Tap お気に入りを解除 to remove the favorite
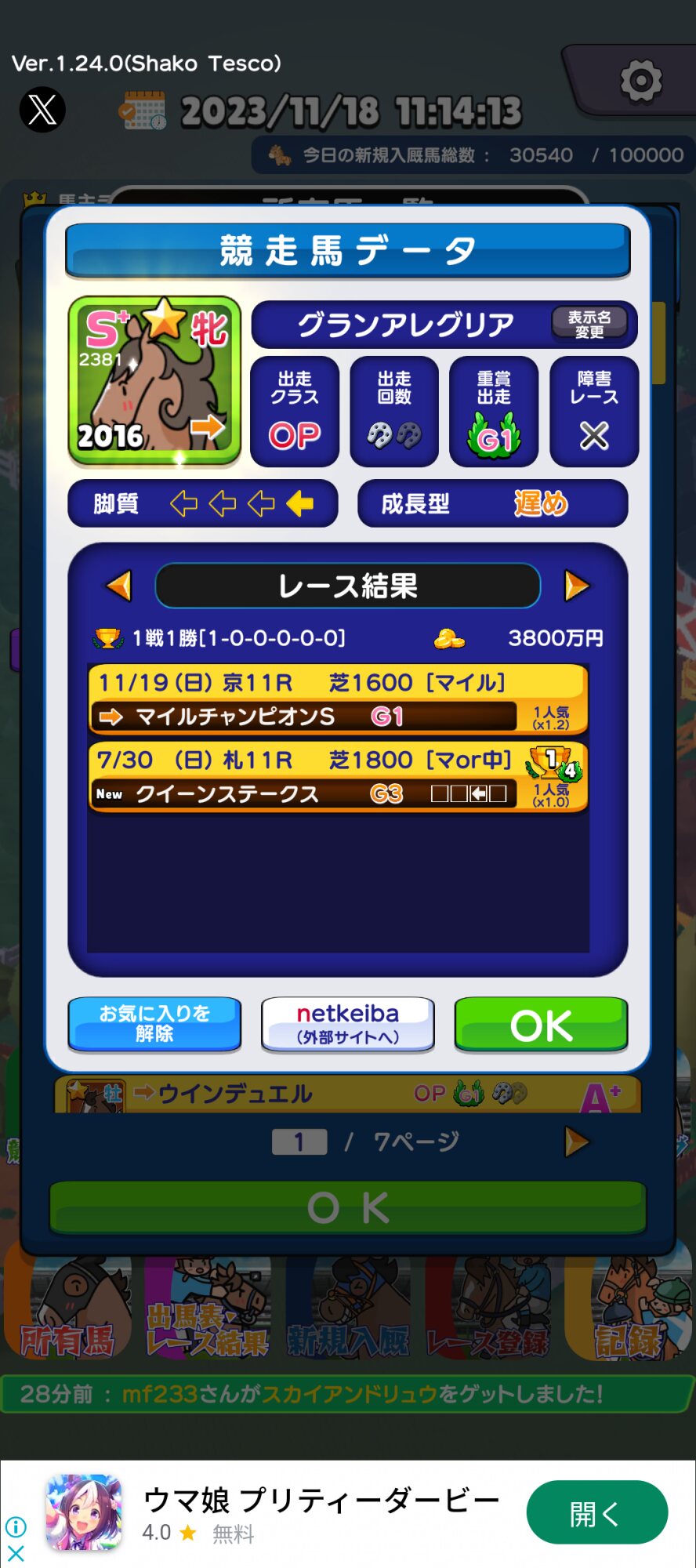Image resolution: width=696 pixels, height=1568 pixels. [x=154, y=1024]
